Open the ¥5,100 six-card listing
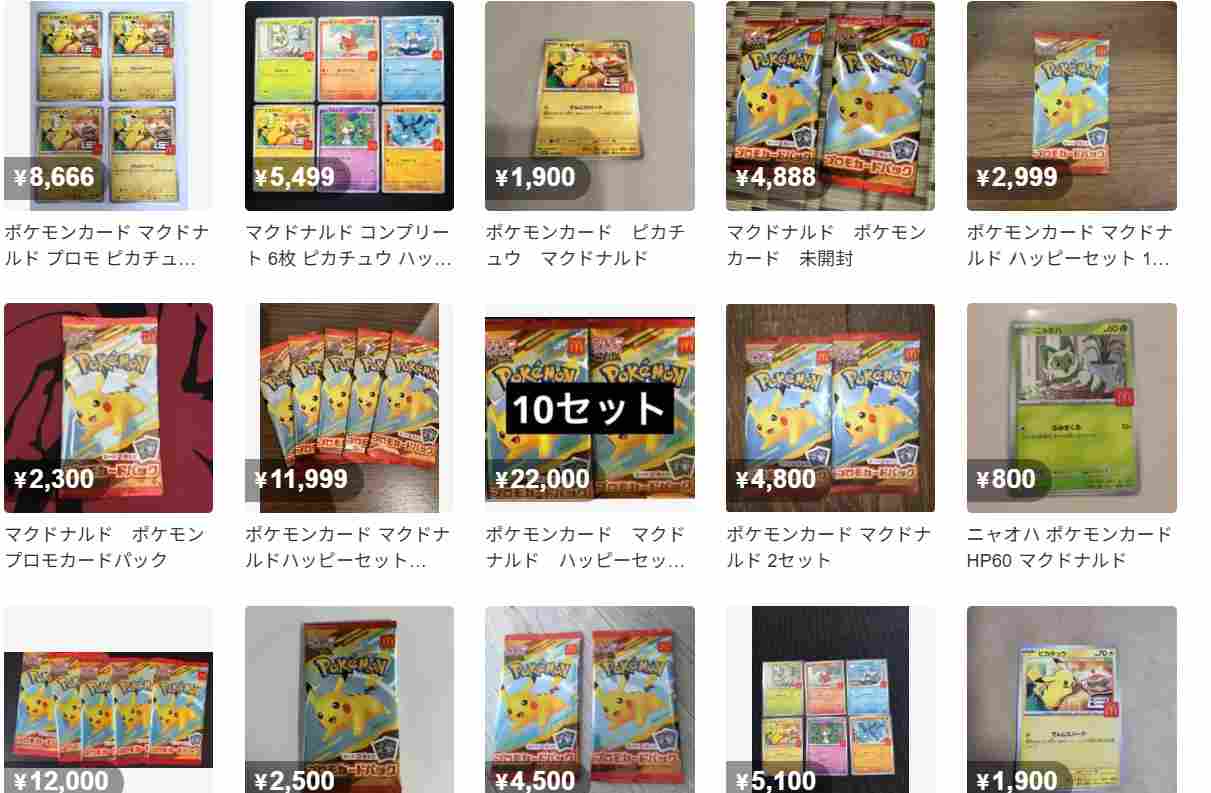Screen dimensions: 1211x793 pos(830,700)
